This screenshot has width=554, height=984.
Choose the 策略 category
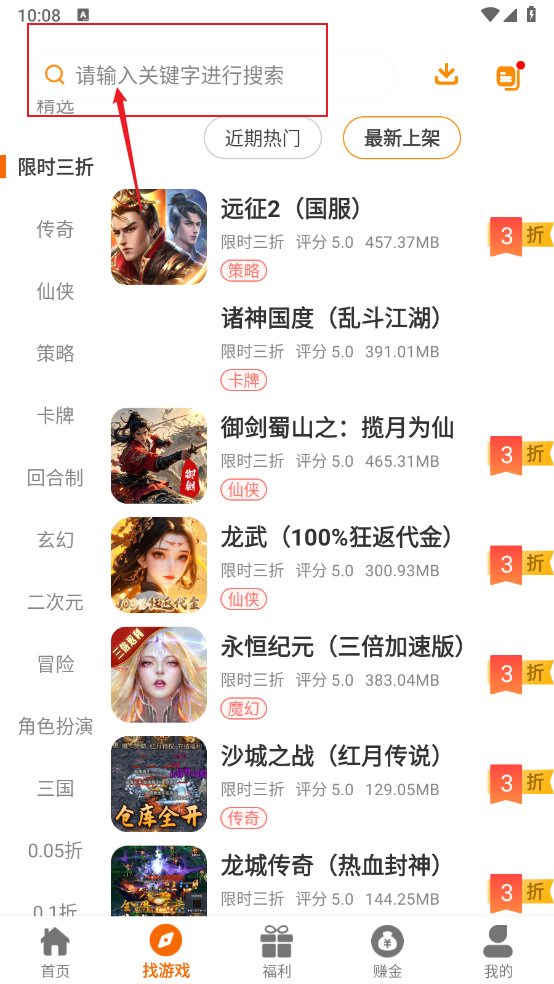pyautogui.click(x=55, y=353)
